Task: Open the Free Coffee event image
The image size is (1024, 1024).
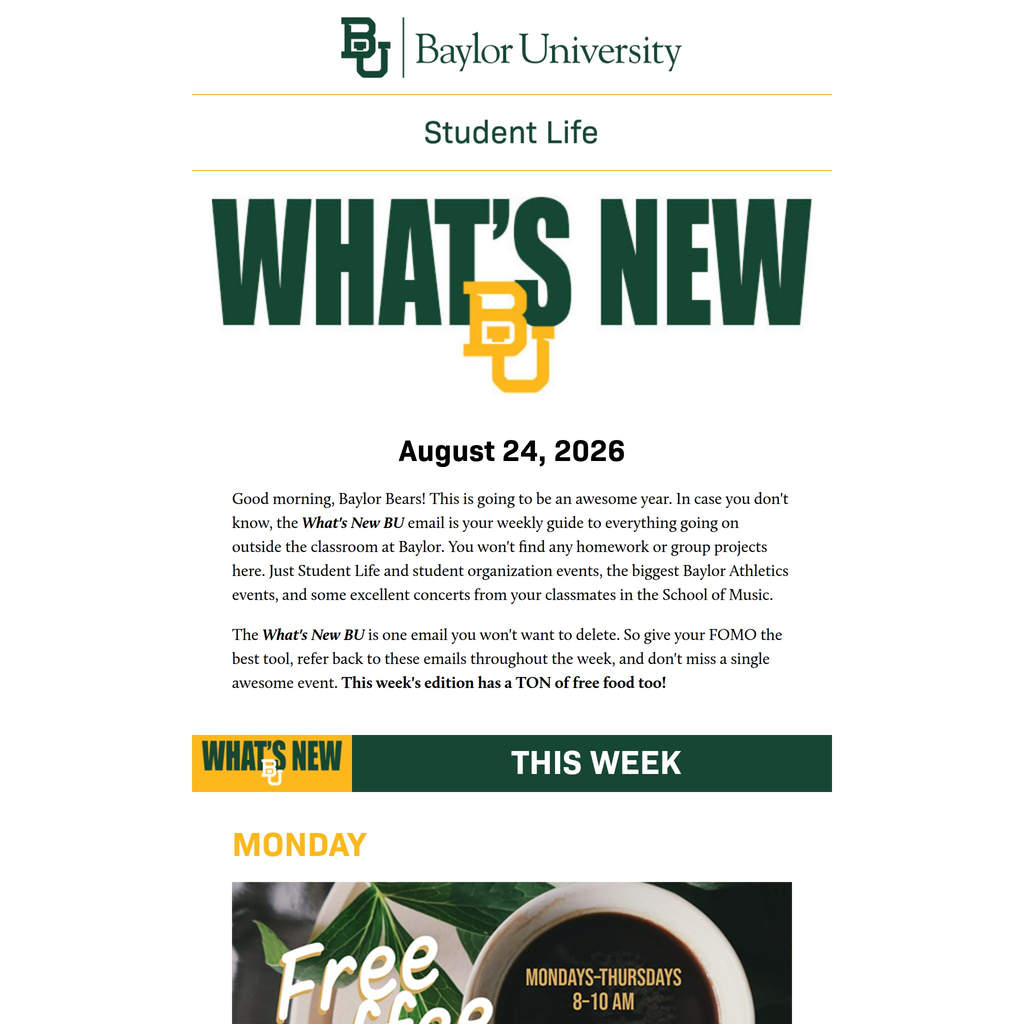Action: [x=511, y=953]
